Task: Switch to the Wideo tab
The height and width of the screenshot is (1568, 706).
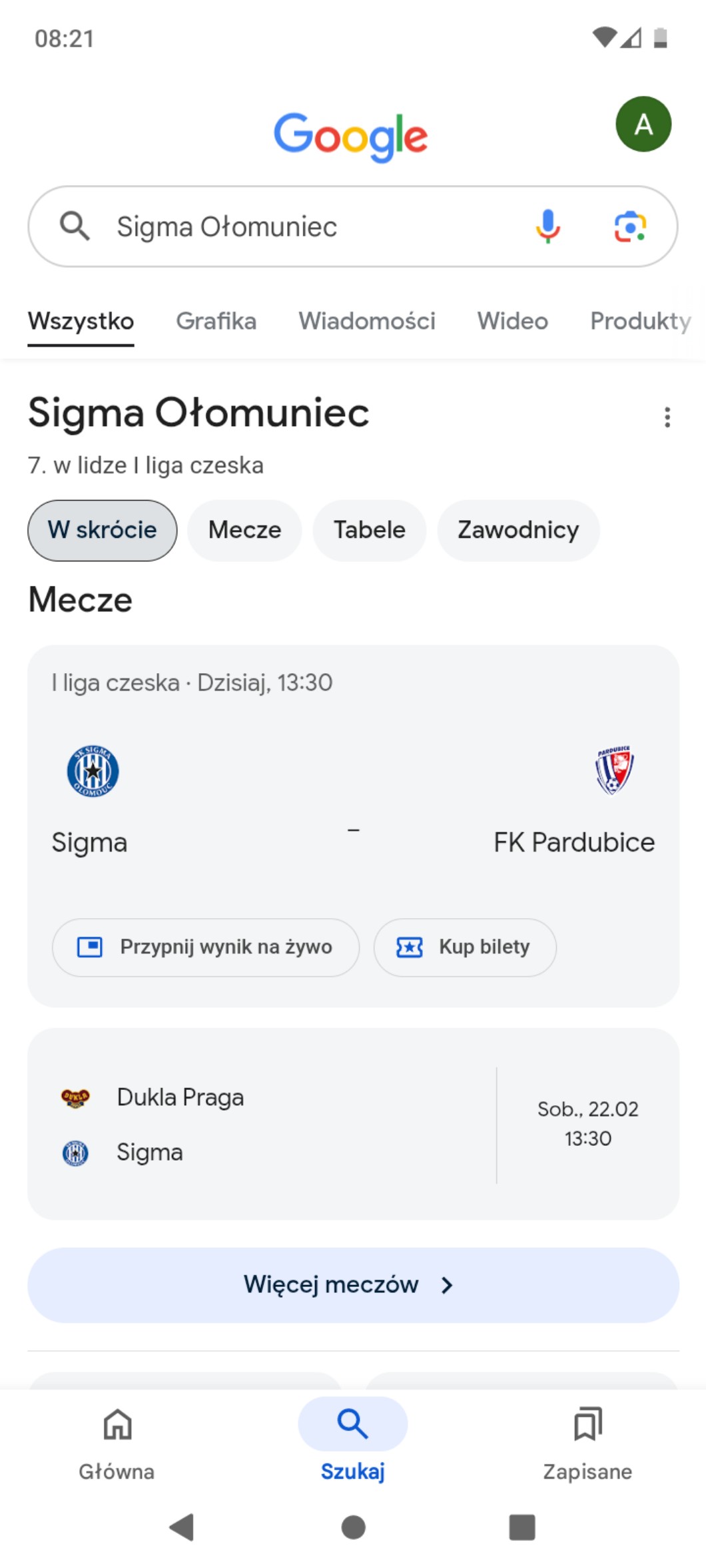Action: (x=512, y=321)
